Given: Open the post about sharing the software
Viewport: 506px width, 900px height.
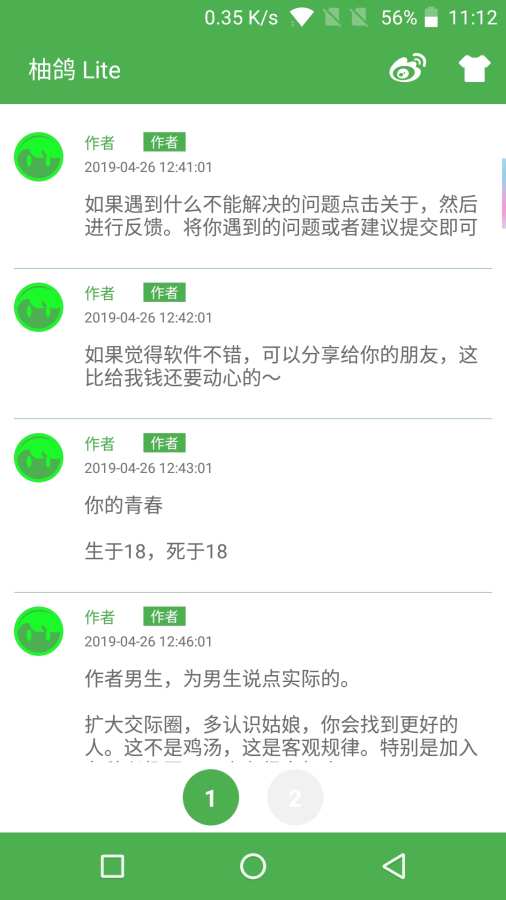Looking at the screenshot, I should [x=253, y=344].
